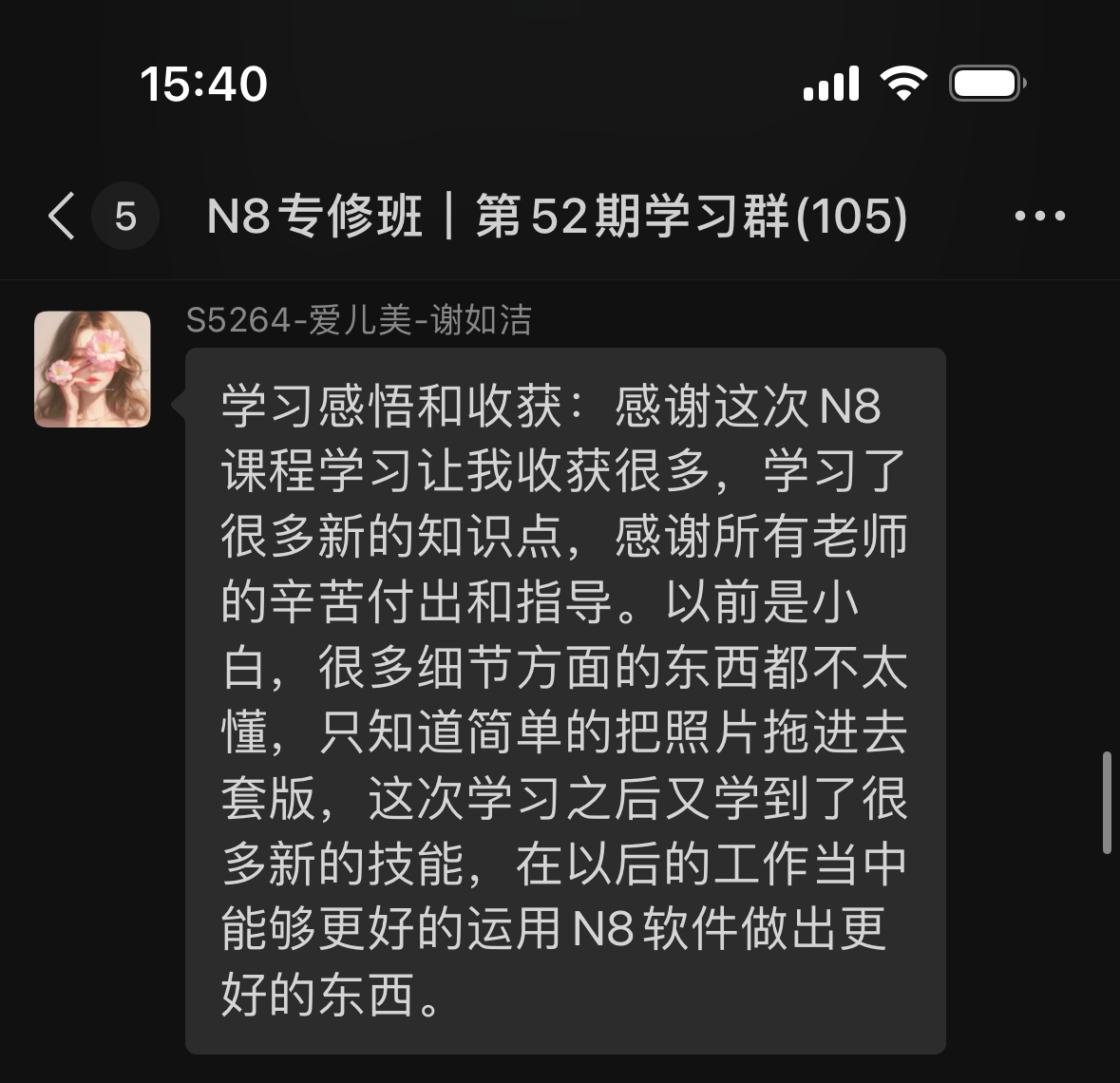
Task: Go back to the chat list
Action: coord(63,217)
